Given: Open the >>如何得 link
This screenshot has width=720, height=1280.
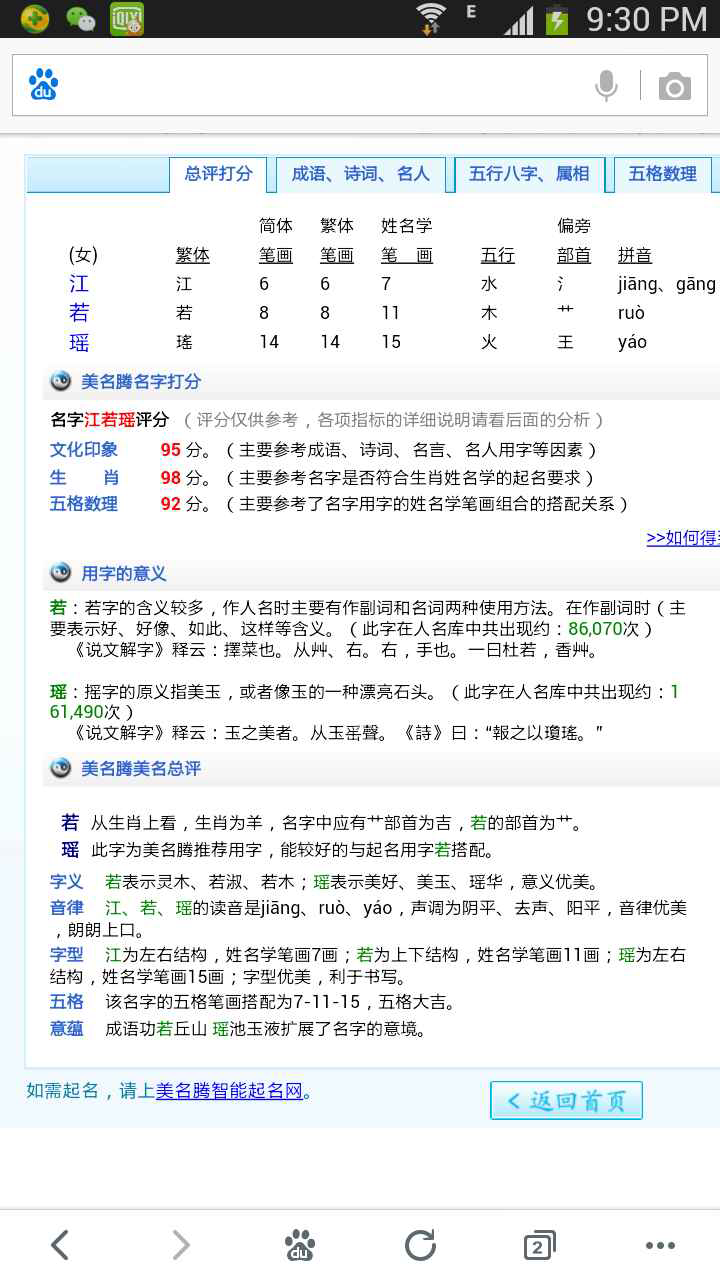Looking at the screenshot, I should click(x=683, y=538).
